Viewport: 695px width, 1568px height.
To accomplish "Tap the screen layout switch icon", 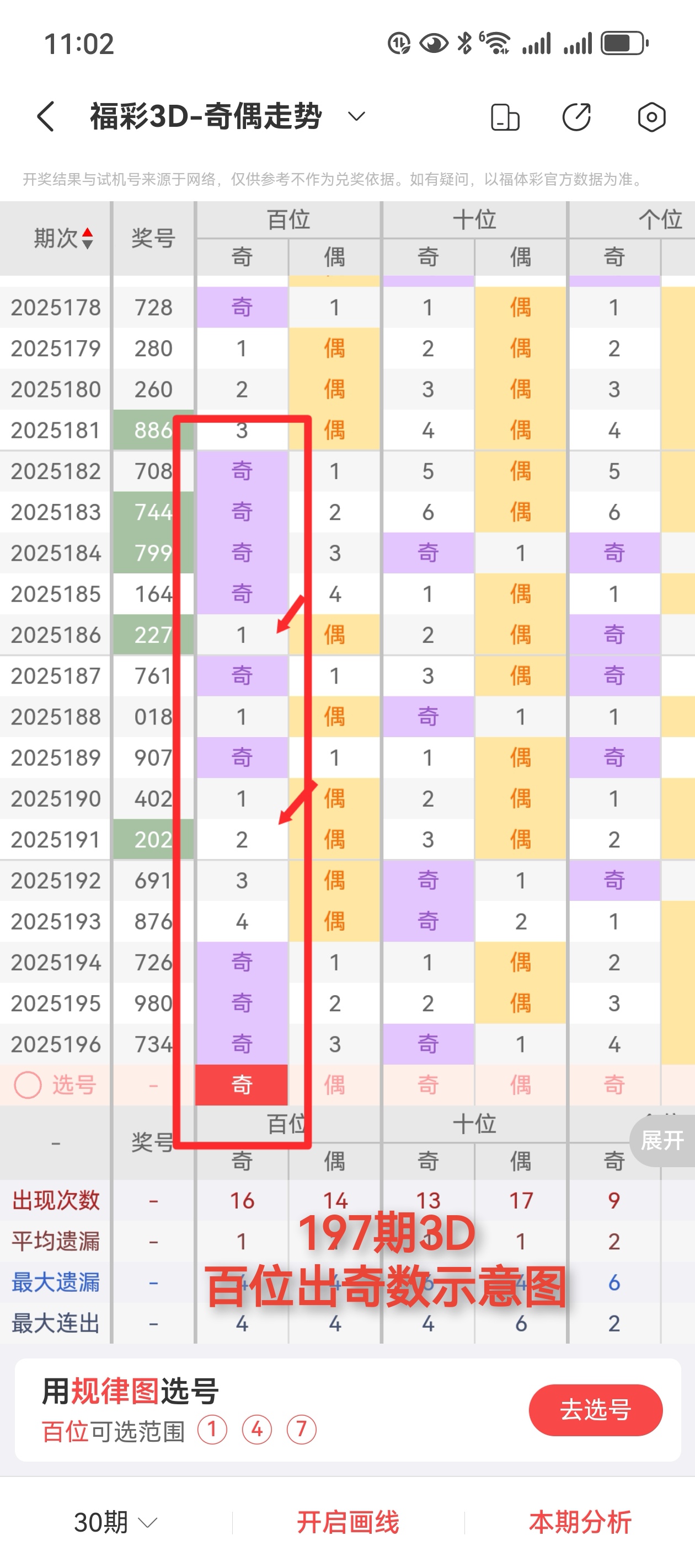I will [x=505, y=117].
